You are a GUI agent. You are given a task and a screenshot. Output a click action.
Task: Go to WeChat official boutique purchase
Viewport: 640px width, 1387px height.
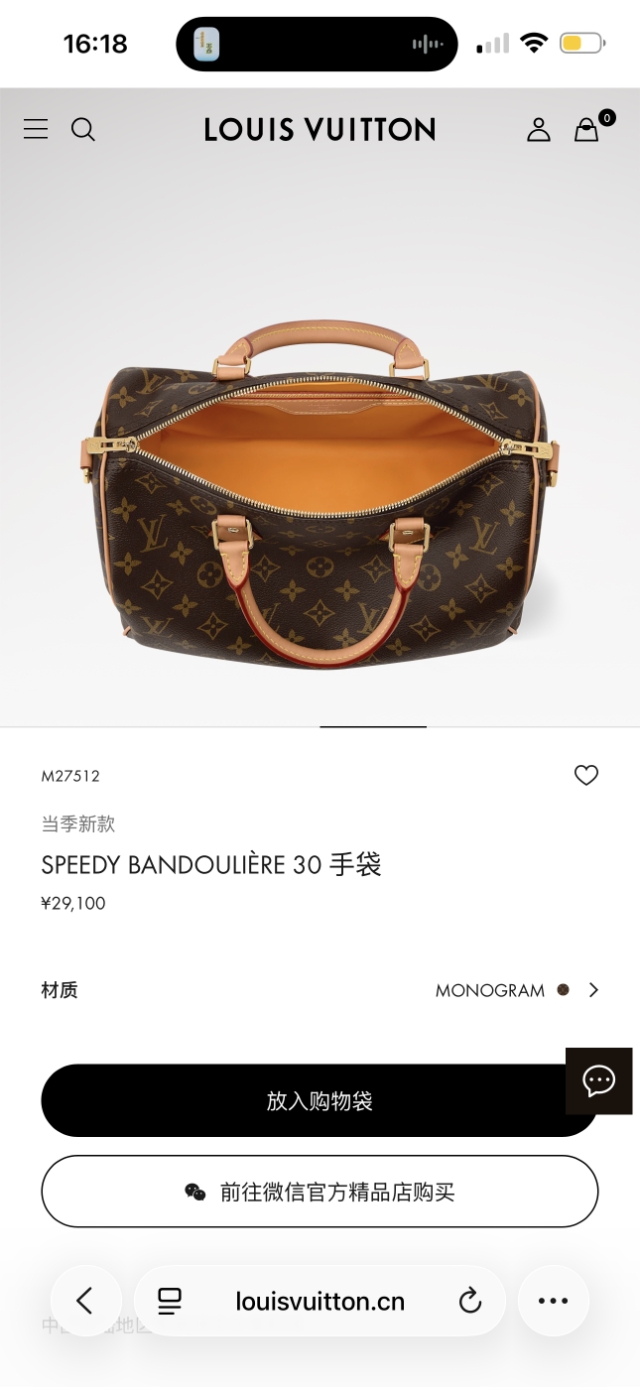pyautogui.click(x=319, y=1191)
